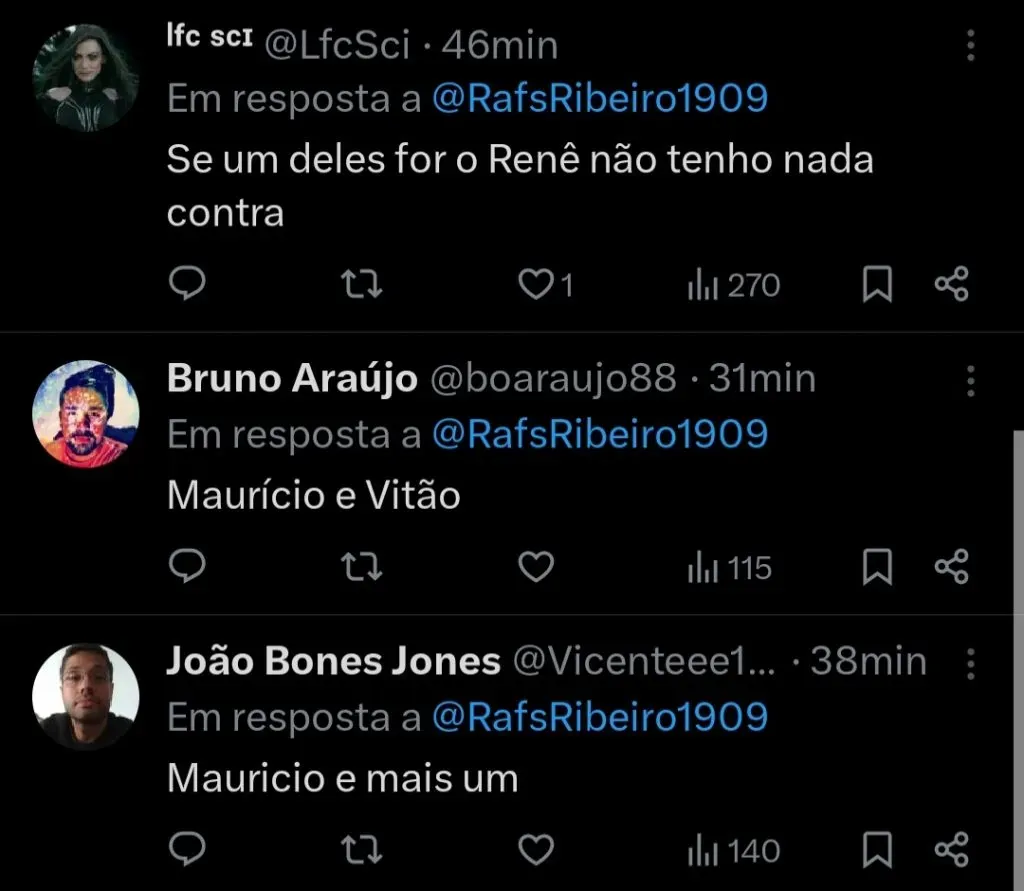Share João Bones Jones's tweet

pos(951,851)
